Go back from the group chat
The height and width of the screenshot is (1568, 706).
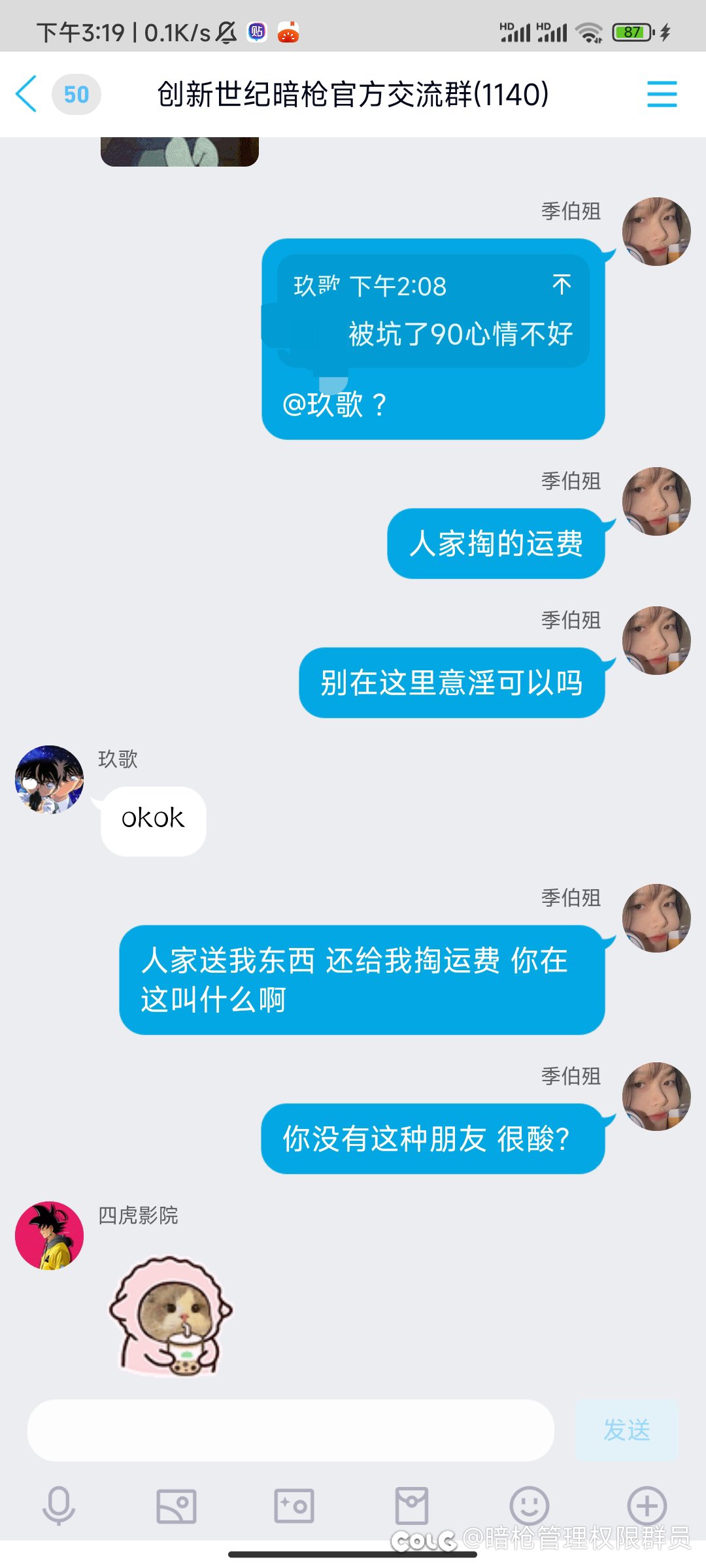point(26,94)
